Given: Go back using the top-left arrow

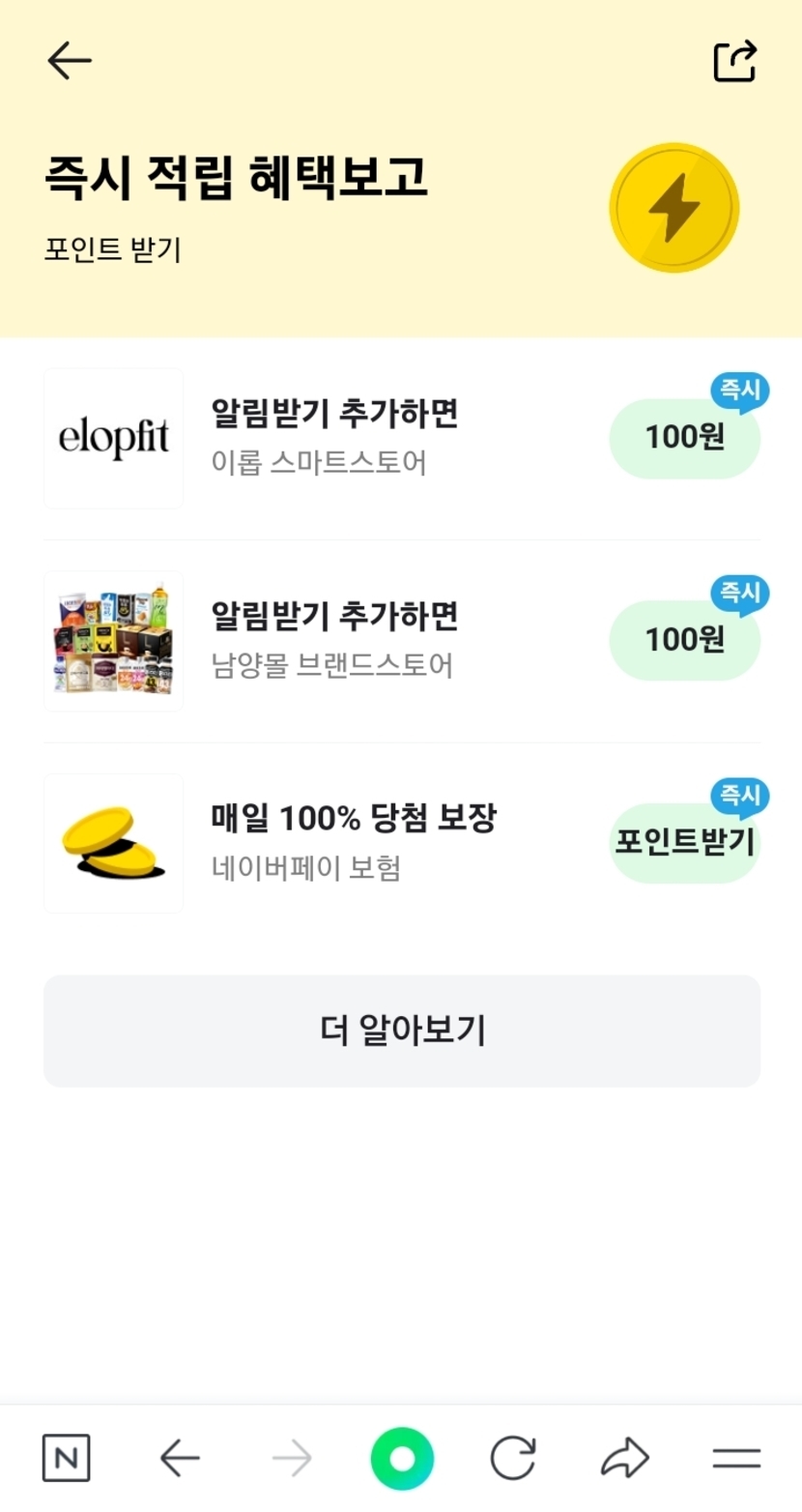Looking at the screenshot, I should [x=70, y=62].
